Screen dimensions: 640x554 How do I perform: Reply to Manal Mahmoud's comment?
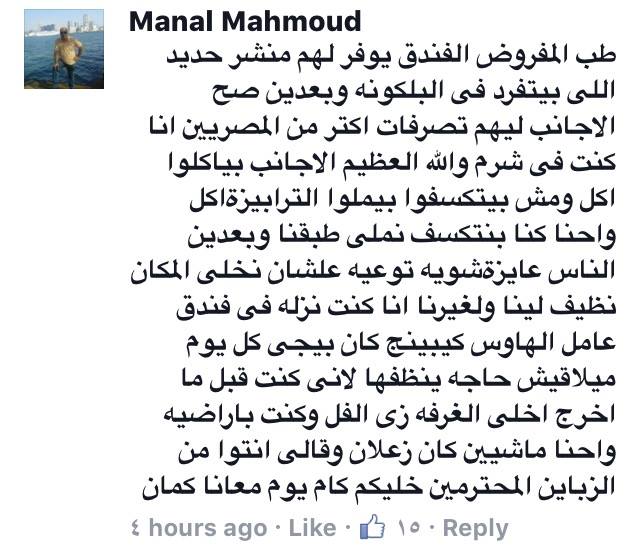pyautogui.click(x=476, y=528)
